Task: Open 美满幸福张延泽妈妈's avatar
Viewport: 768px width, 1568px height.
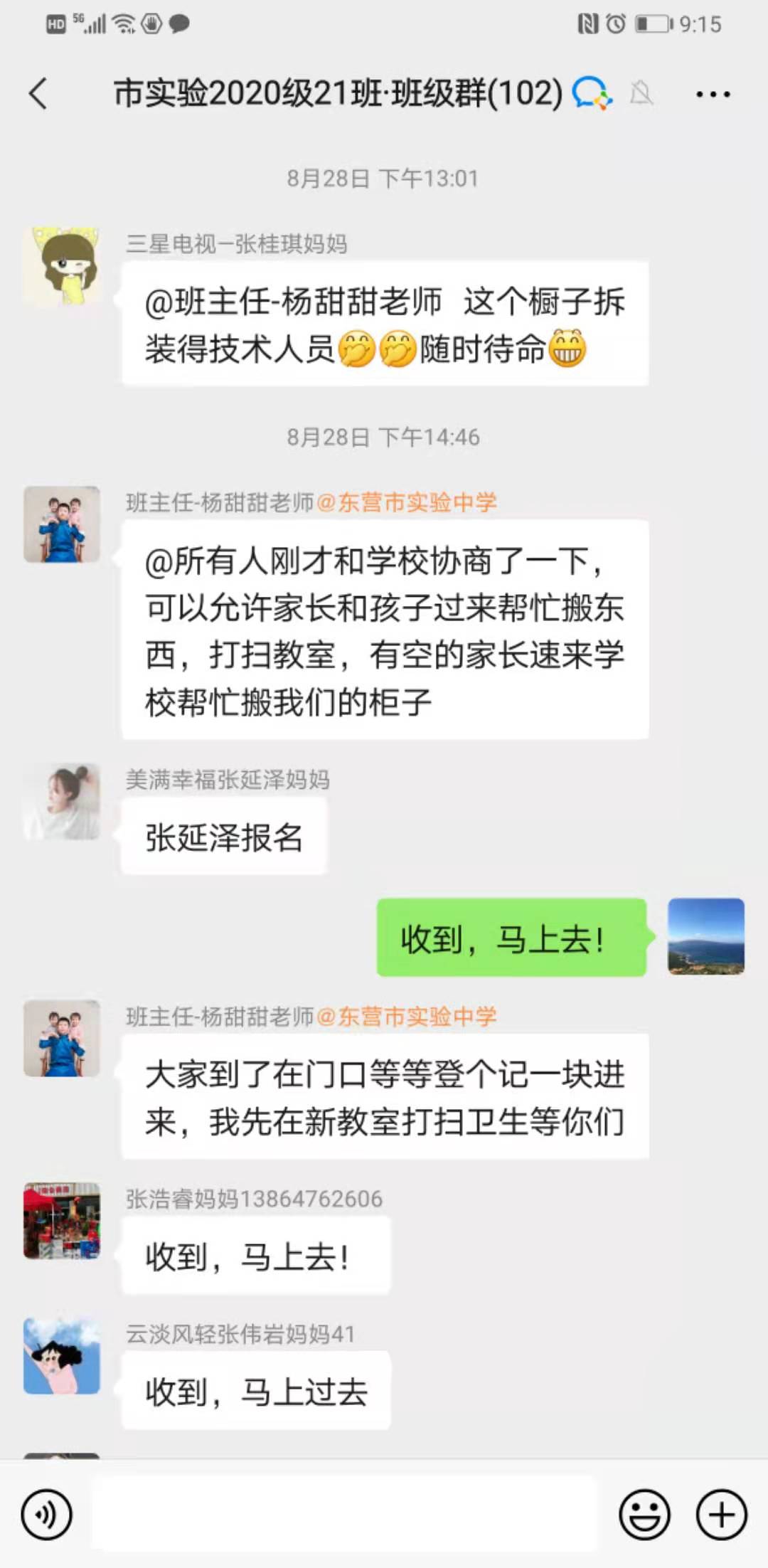Action: pos(62,802)
